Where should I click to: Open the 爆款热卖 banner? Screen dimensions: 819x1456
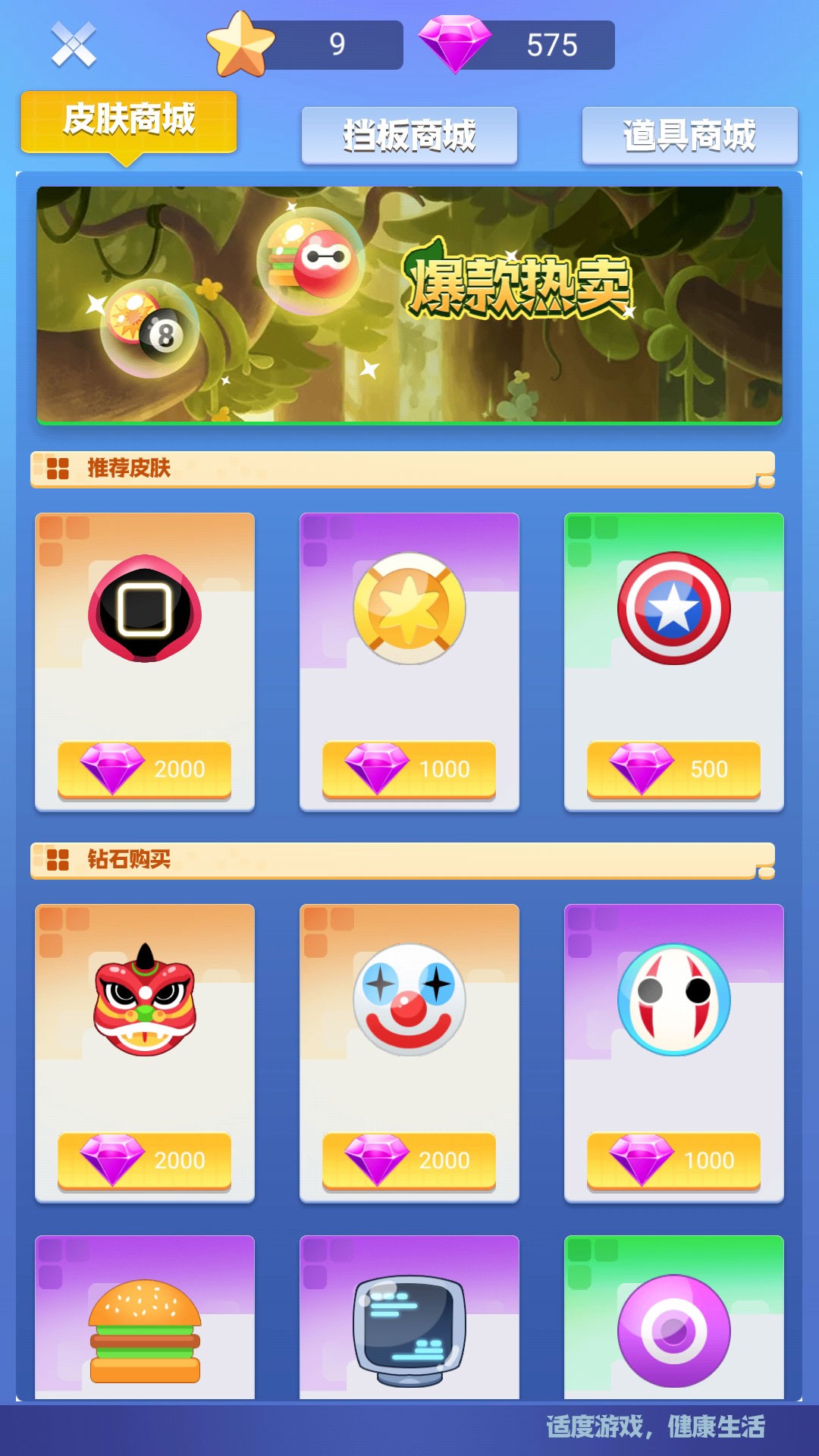pos(409,304)
